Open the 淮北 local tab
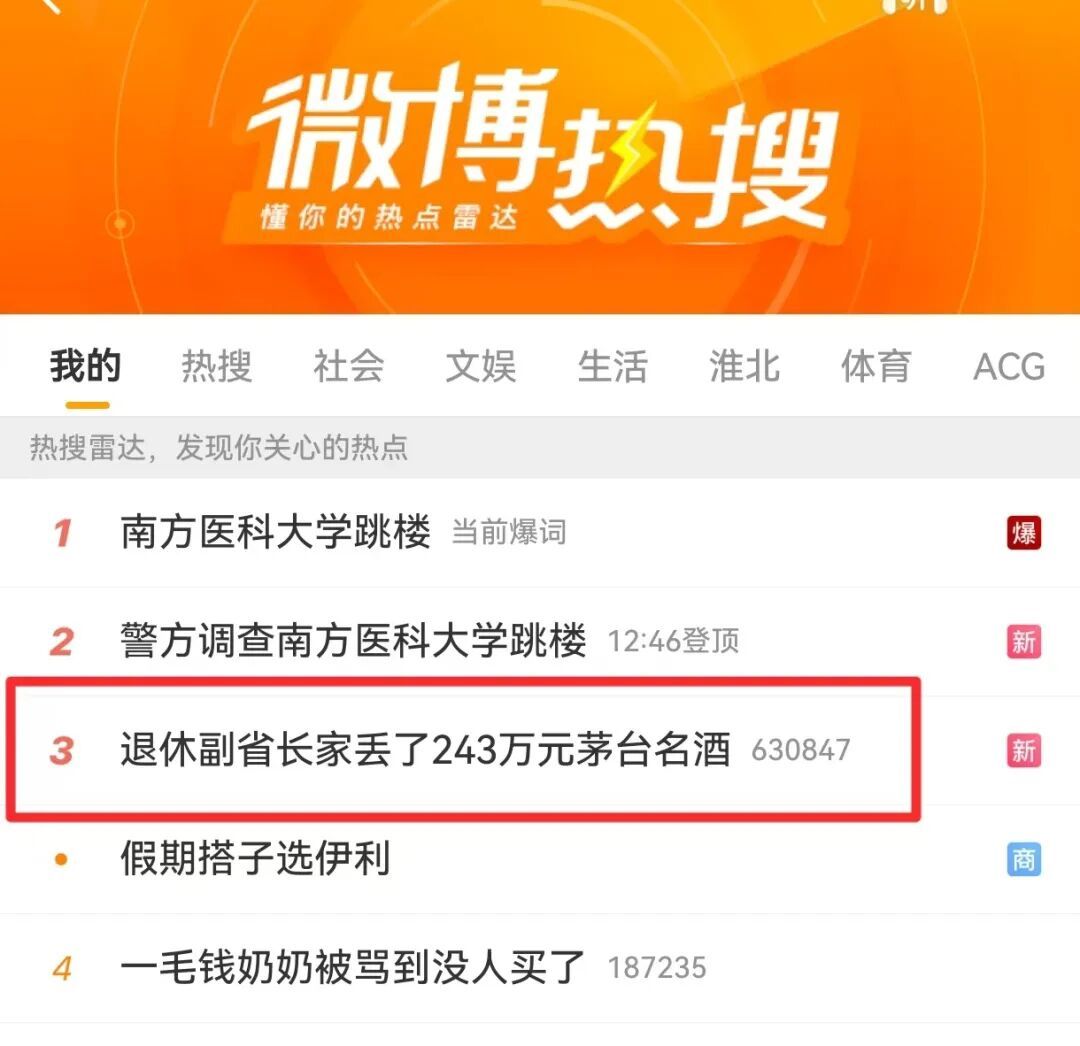The width and height of the screenshot is (1080, 1046). [x=745, y=366]
